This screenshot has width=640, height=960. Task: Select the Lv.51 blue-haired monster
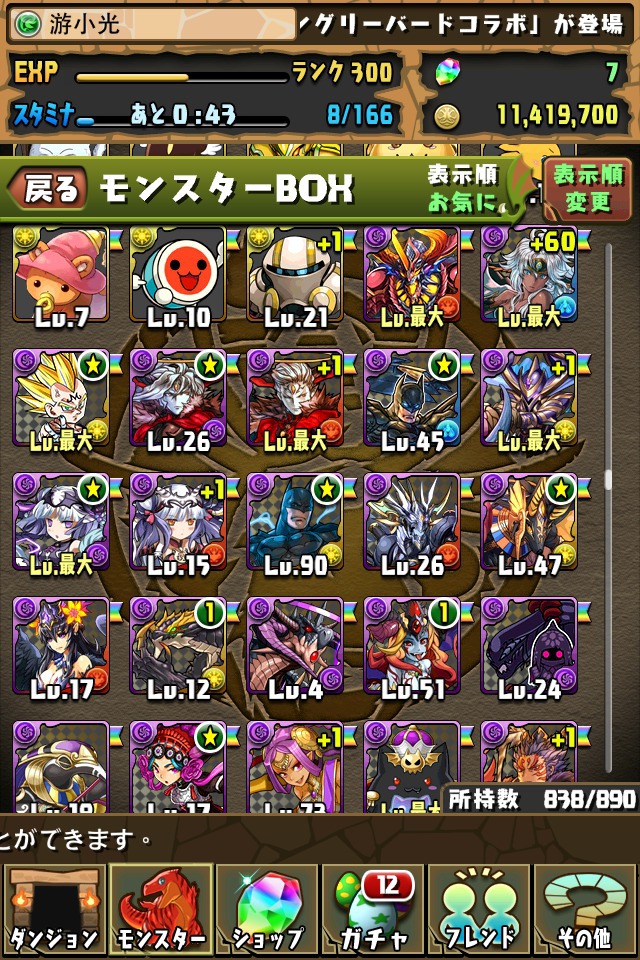[x=412, y=645]
